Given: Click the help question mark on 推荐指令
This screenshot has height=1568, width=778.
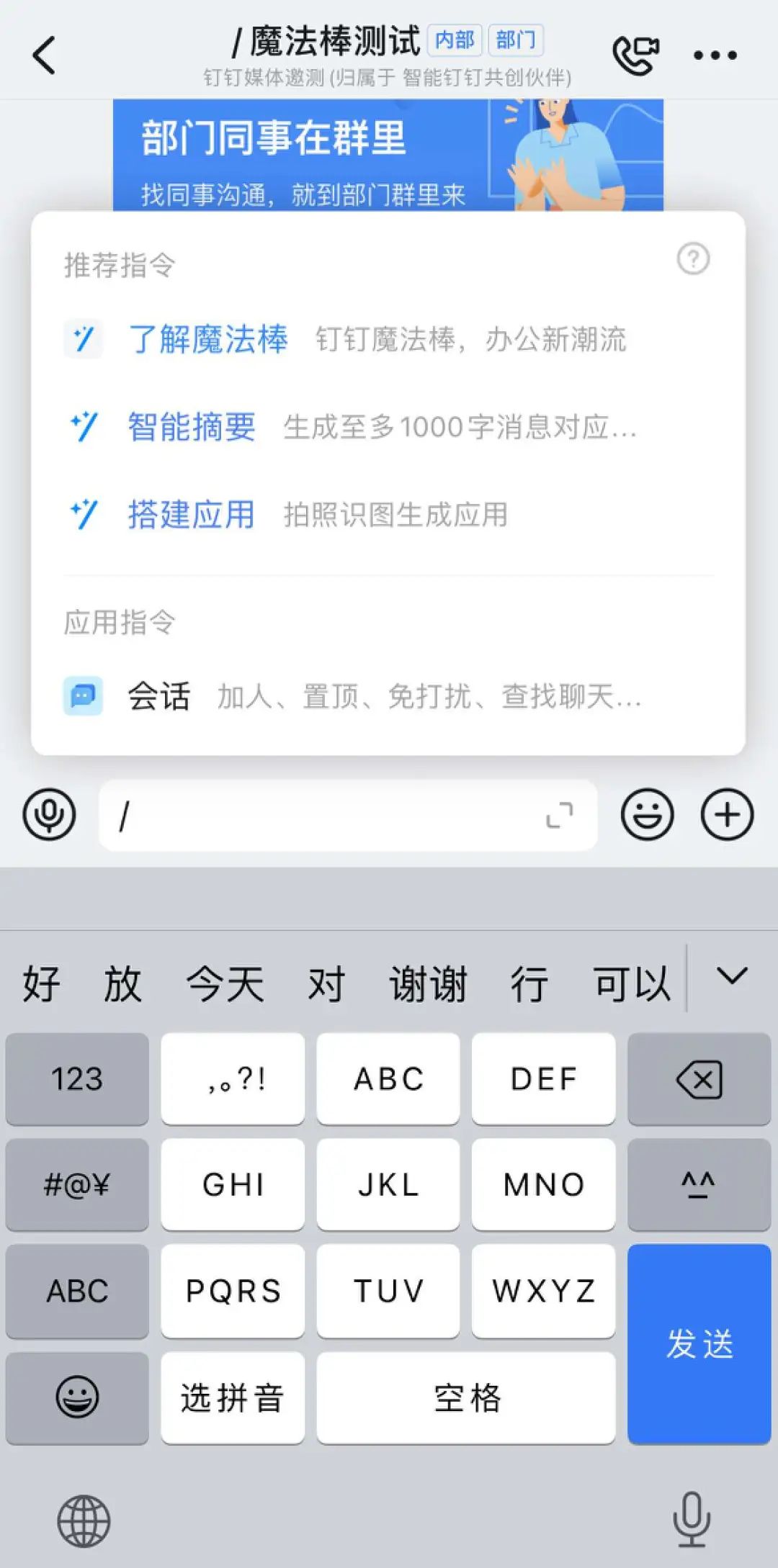Looking at the screenshot, I should click(x=692, y=258).
